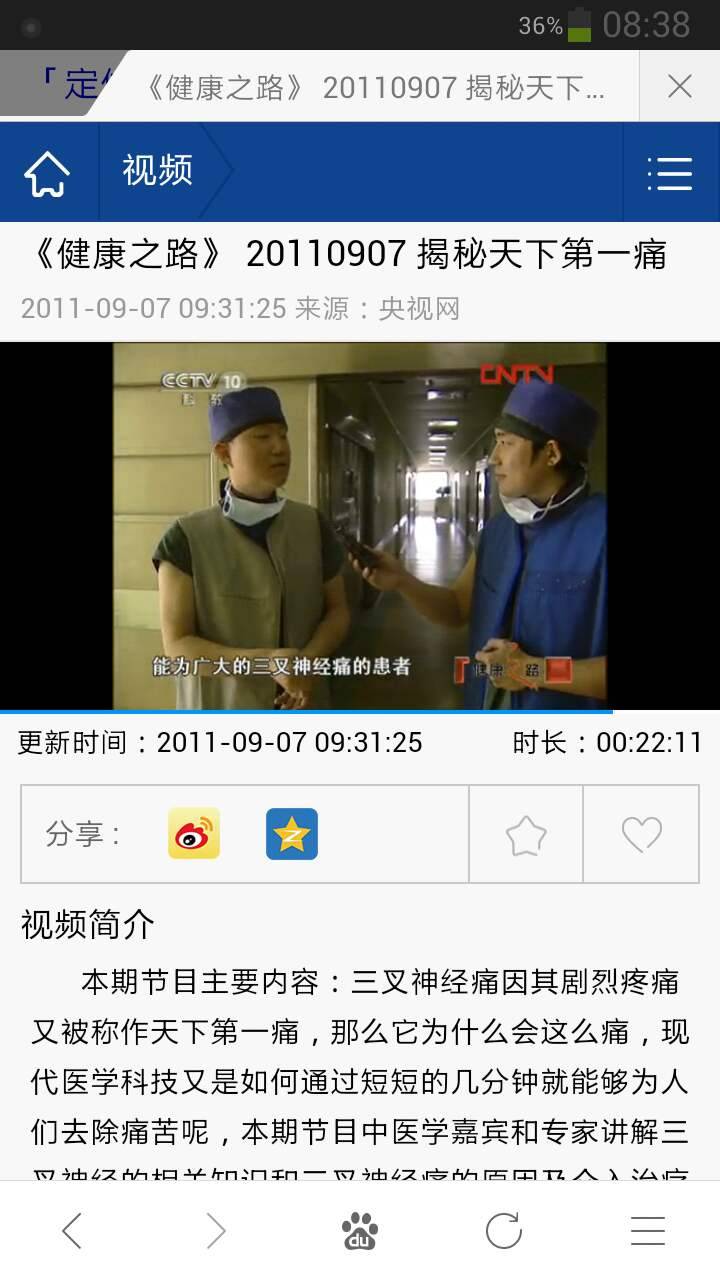720x1280 pixels.
Task: Go back to previous page
Action: 72,1231
